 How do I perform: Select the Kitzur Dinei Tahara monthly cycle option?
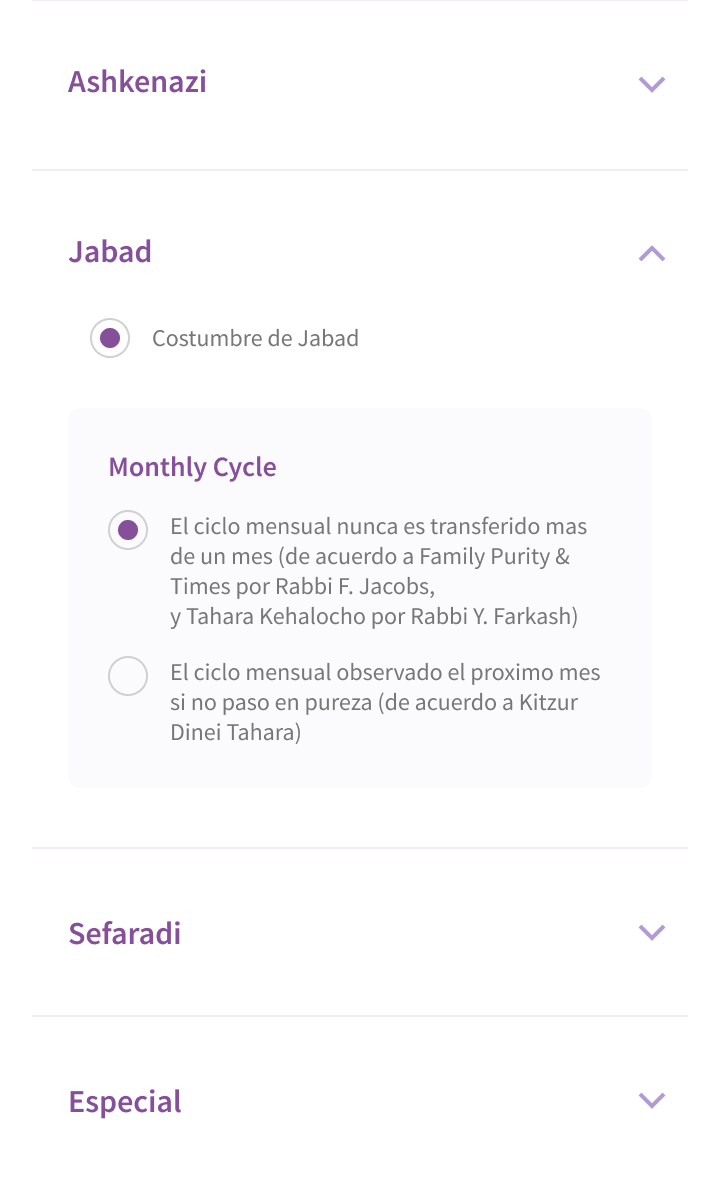(128, 677)
